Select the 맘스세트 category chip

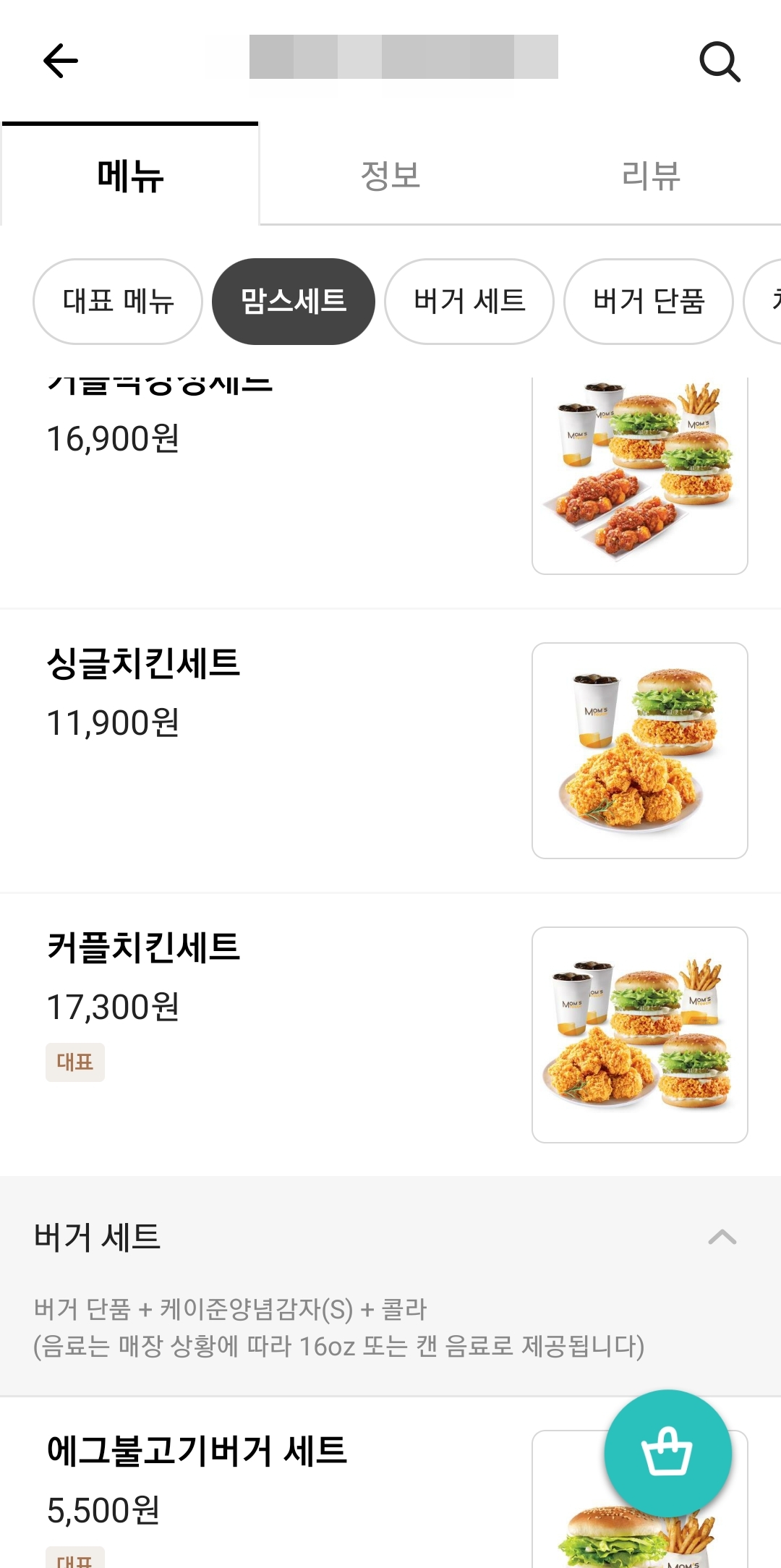[294, 302]
